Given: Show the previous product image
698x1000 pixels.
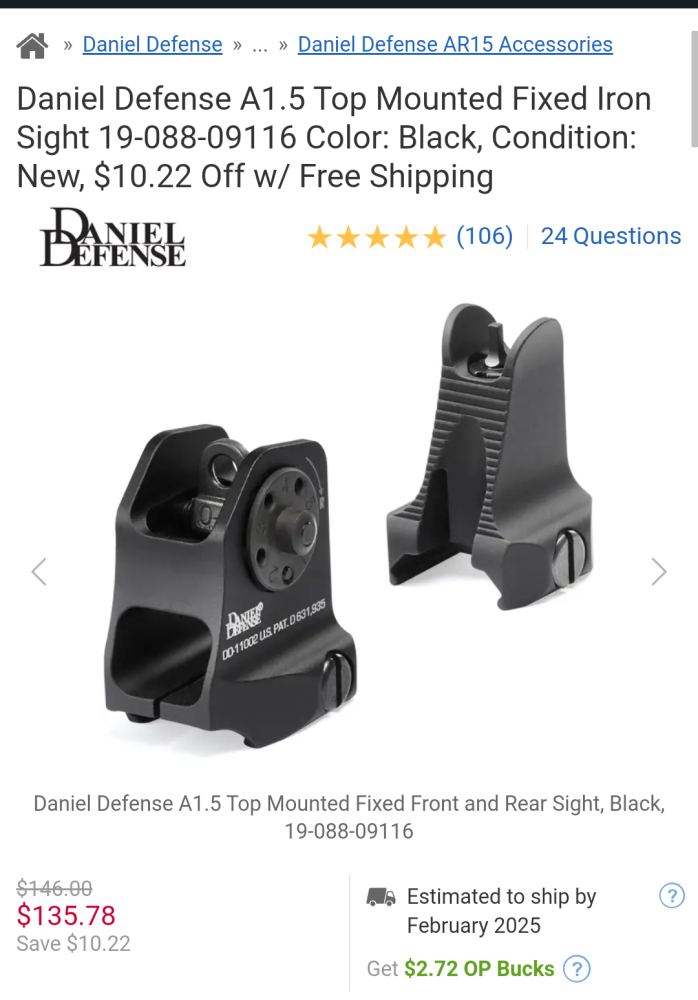Looking at the screenshot, I should 39,572.
